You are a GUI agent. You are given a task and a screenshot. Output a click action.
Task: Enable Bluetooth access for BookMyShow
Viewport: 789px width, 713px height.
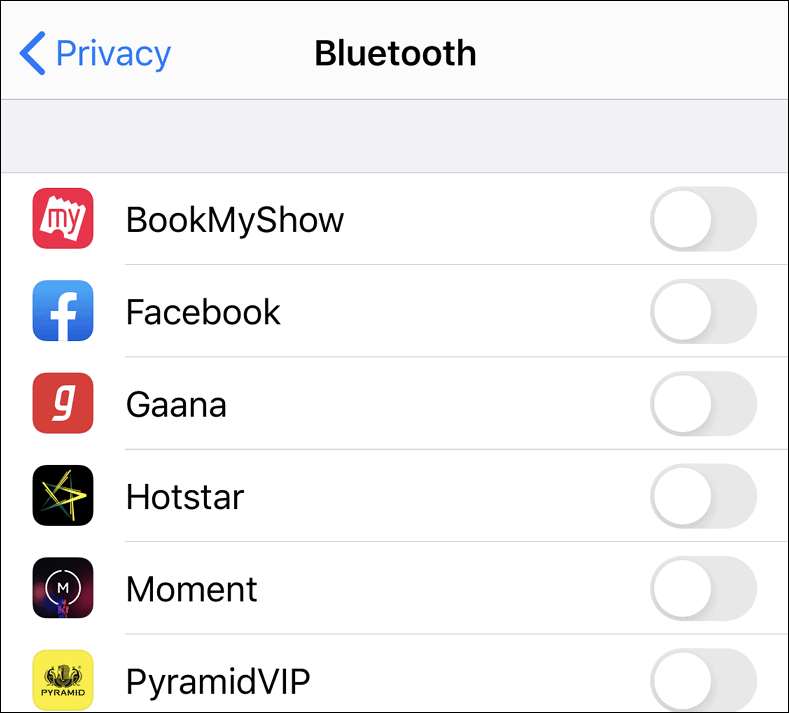click(703, 219)
